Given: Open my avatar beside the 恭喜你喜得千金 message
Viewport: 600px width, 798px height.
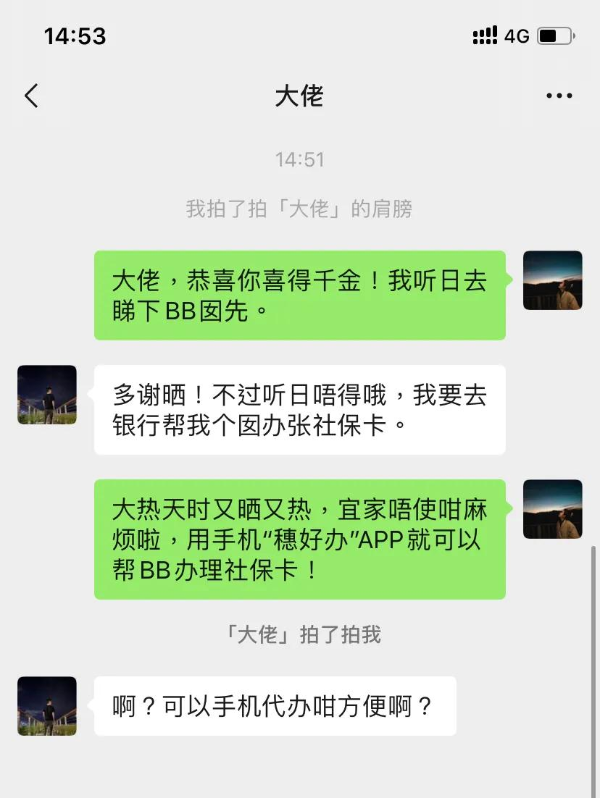Looking at the screenshot, I should (552, 280).
